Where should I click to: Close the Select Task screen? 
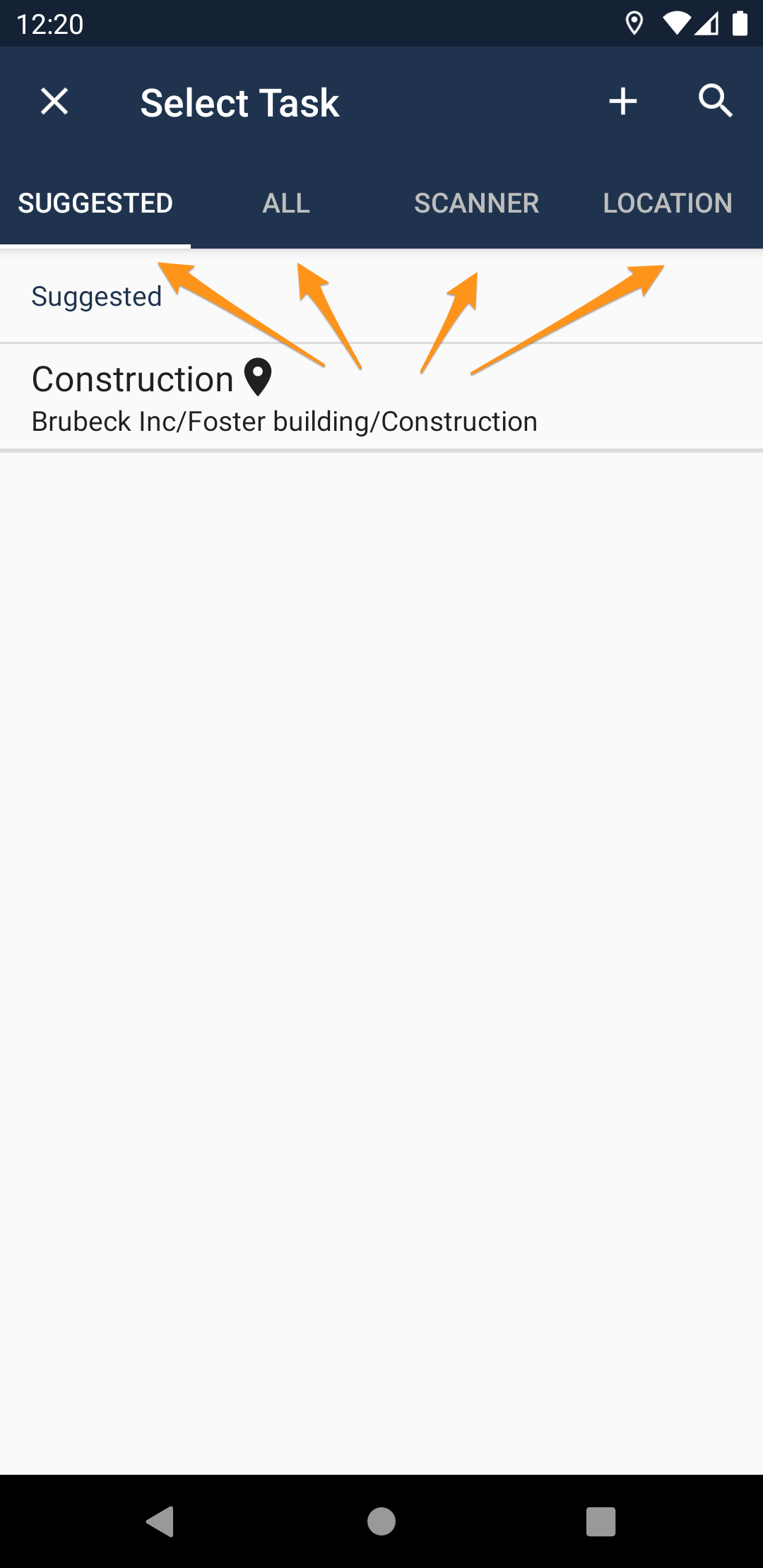[54, 102]
